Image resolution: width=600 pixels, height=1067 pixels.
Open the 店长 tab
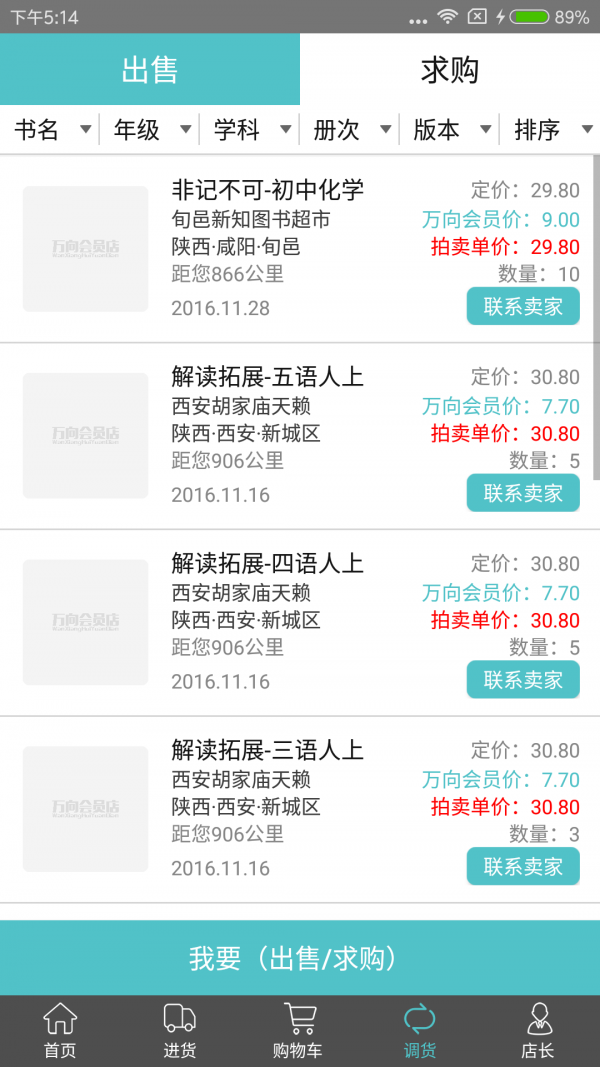pyautogui.click(x=538, y=1031)
